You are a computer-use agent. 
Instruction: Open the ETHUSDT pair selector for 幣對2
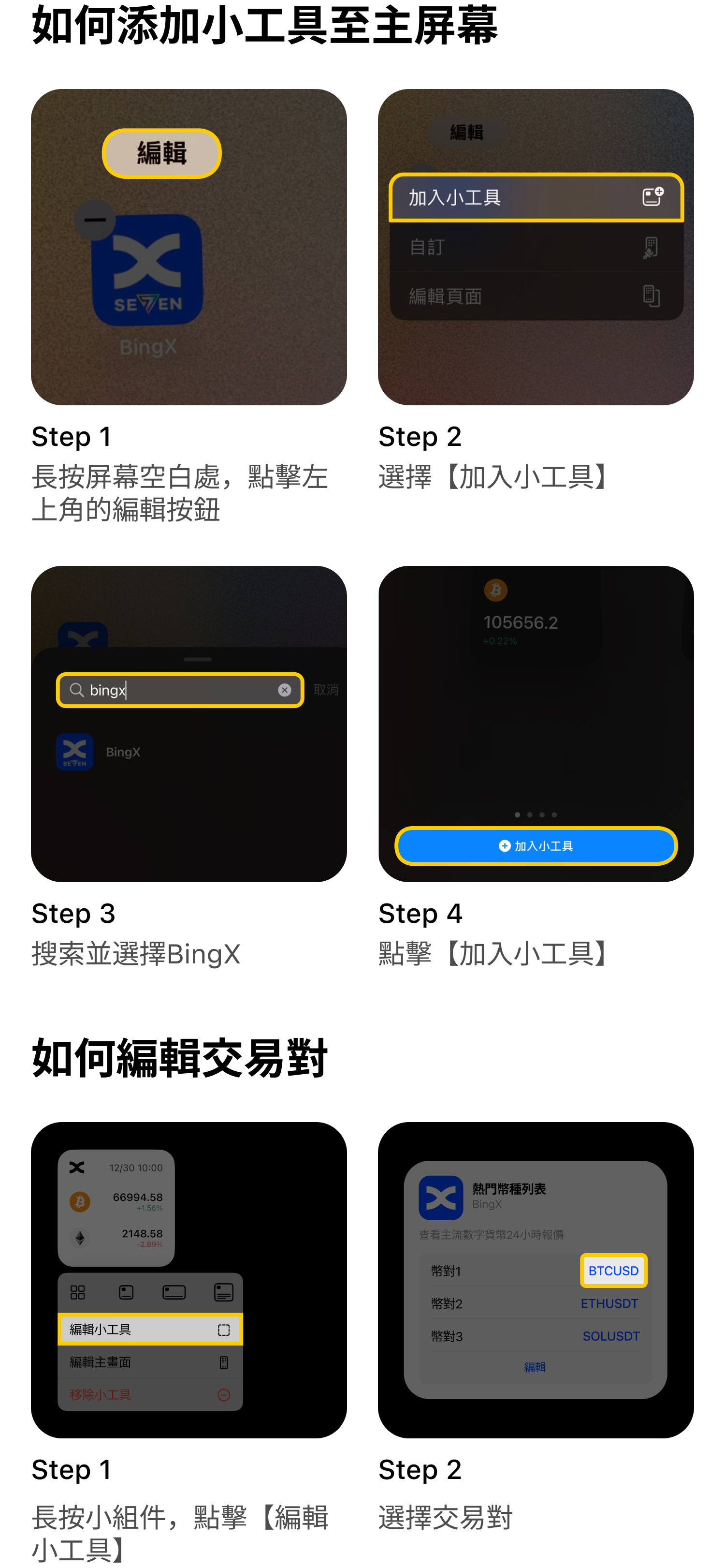click(x=609, y=1304)
